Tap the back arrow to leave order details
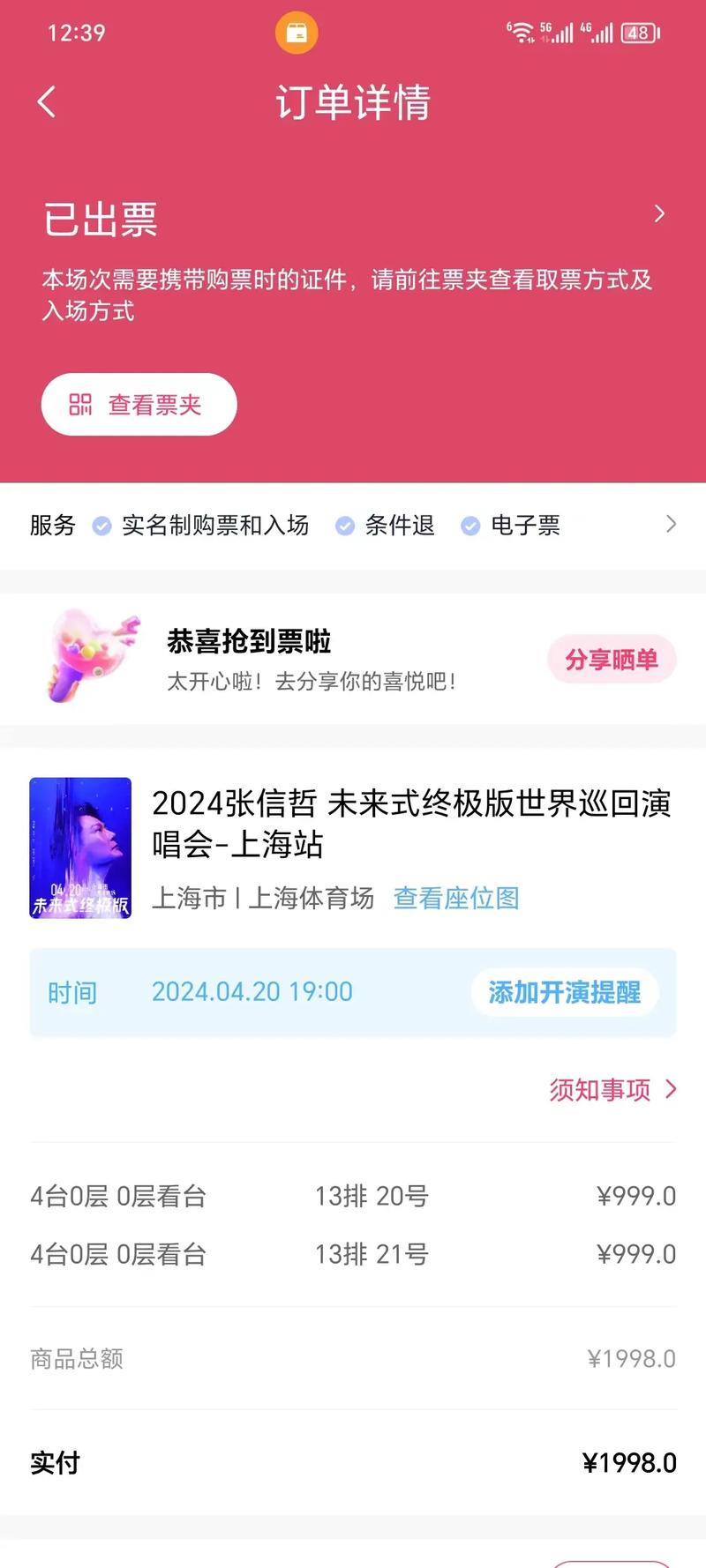Screen dimensions: 706x1568 [47, 102]
